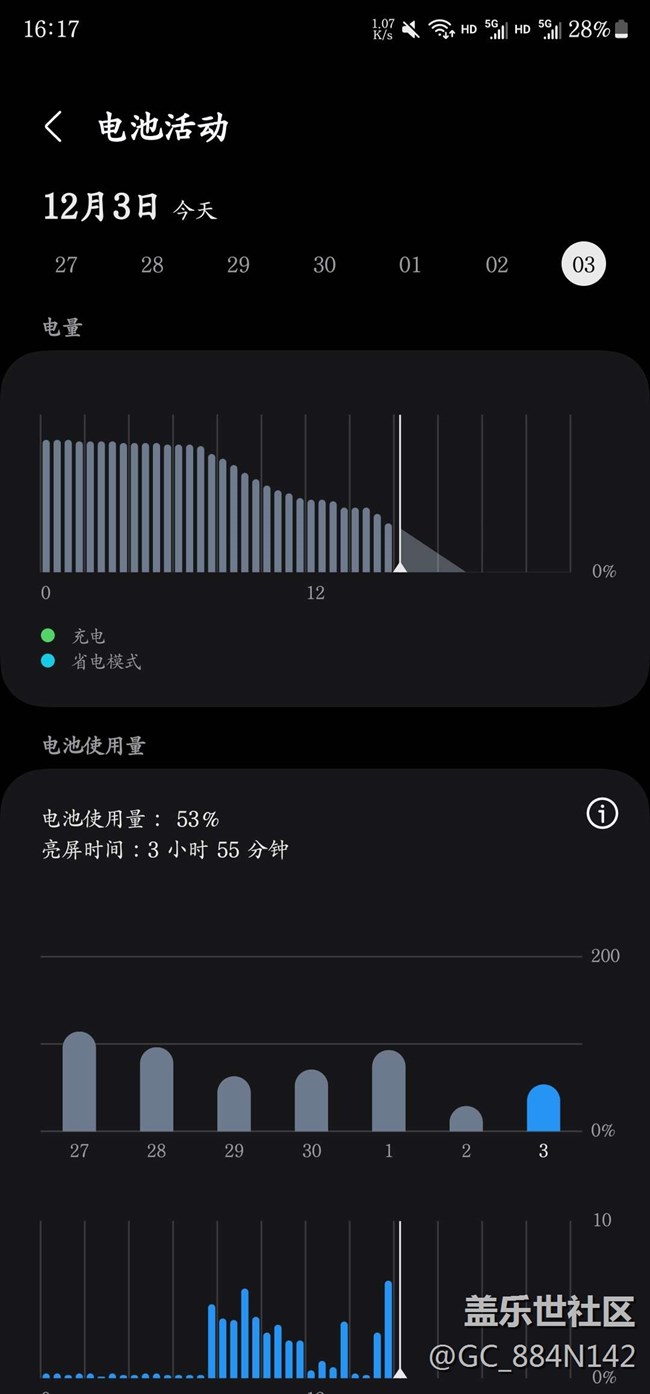Show usage for the day 2 bar
650x1394 pixels.
pyautogui.click(x=466, y=1119)
